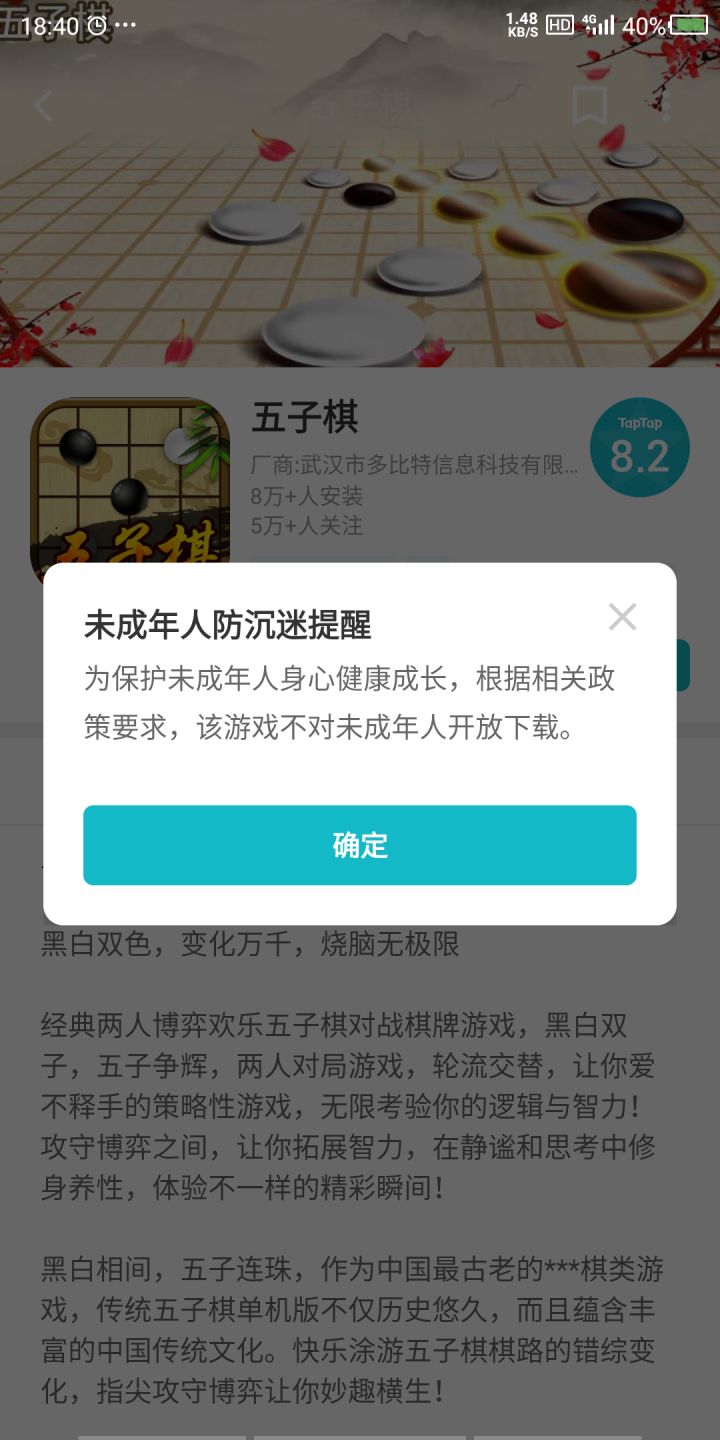Dismiss the dialog with the X icon
Screen dimensions: 720x1440
tap(623, 617)
